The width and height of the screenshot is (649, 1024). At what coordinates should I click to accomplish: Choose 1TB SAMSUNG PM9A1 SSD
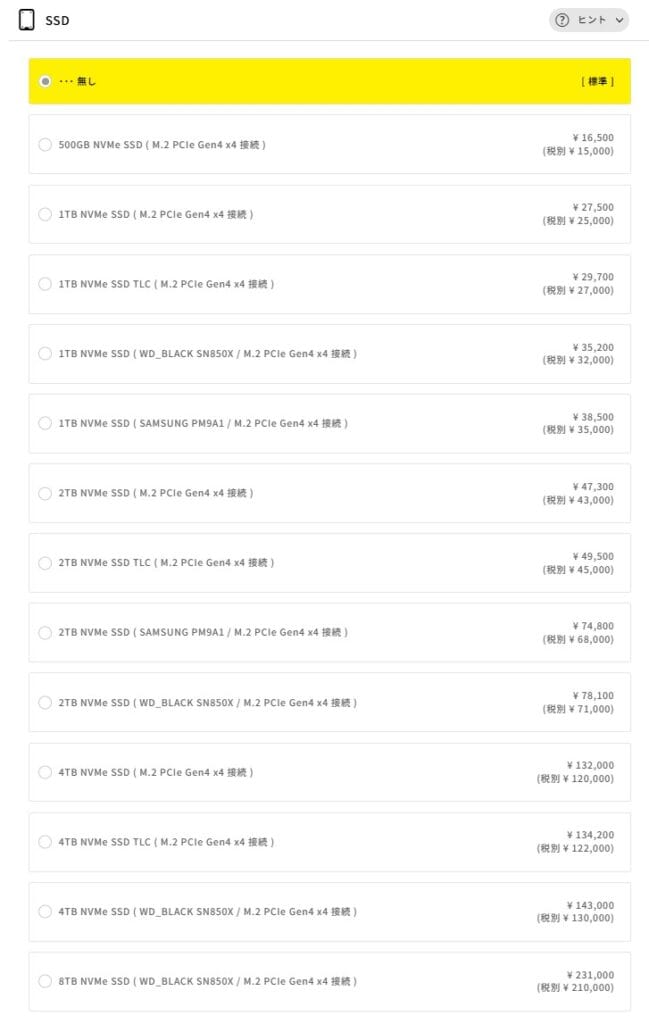click(45, 423)
